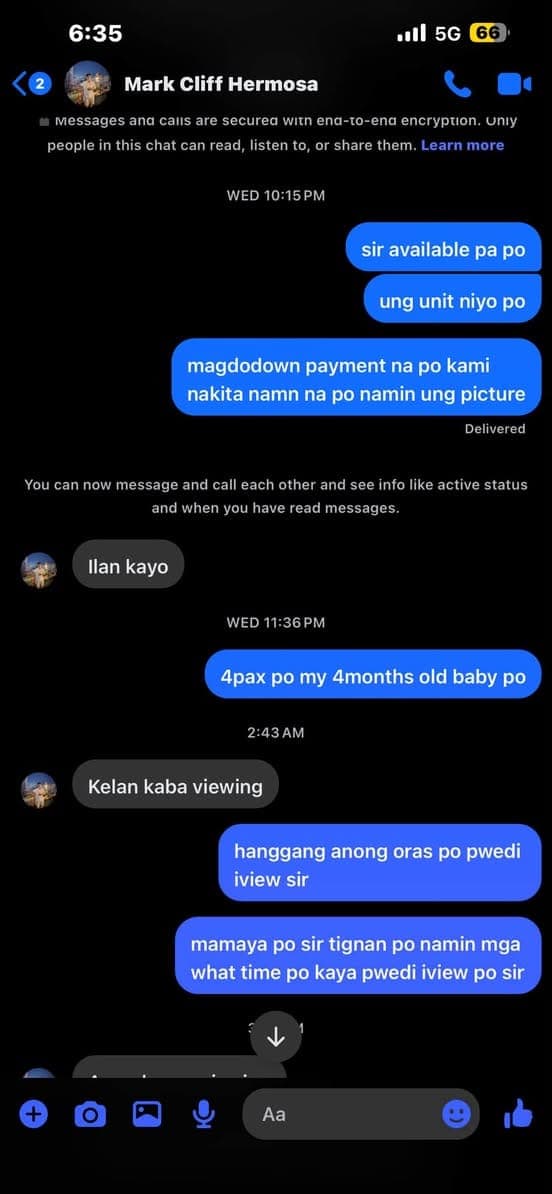Send a thumbs-up like
The width and height of the screenshot is (552, 1194).
pyautogui.click(x=518, y=1114)
